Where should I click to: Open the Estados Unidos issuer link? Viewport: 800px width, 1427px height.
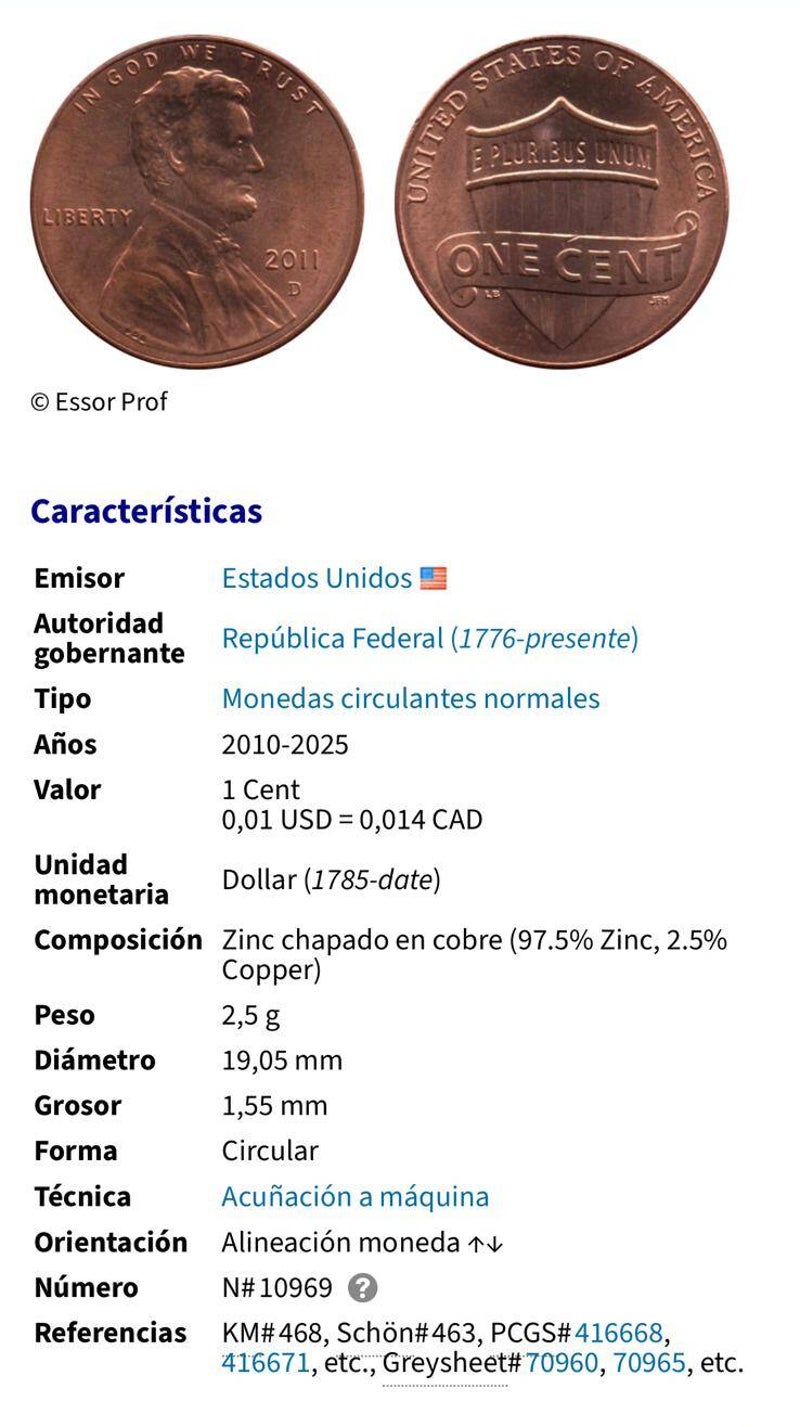pos(316,578)
